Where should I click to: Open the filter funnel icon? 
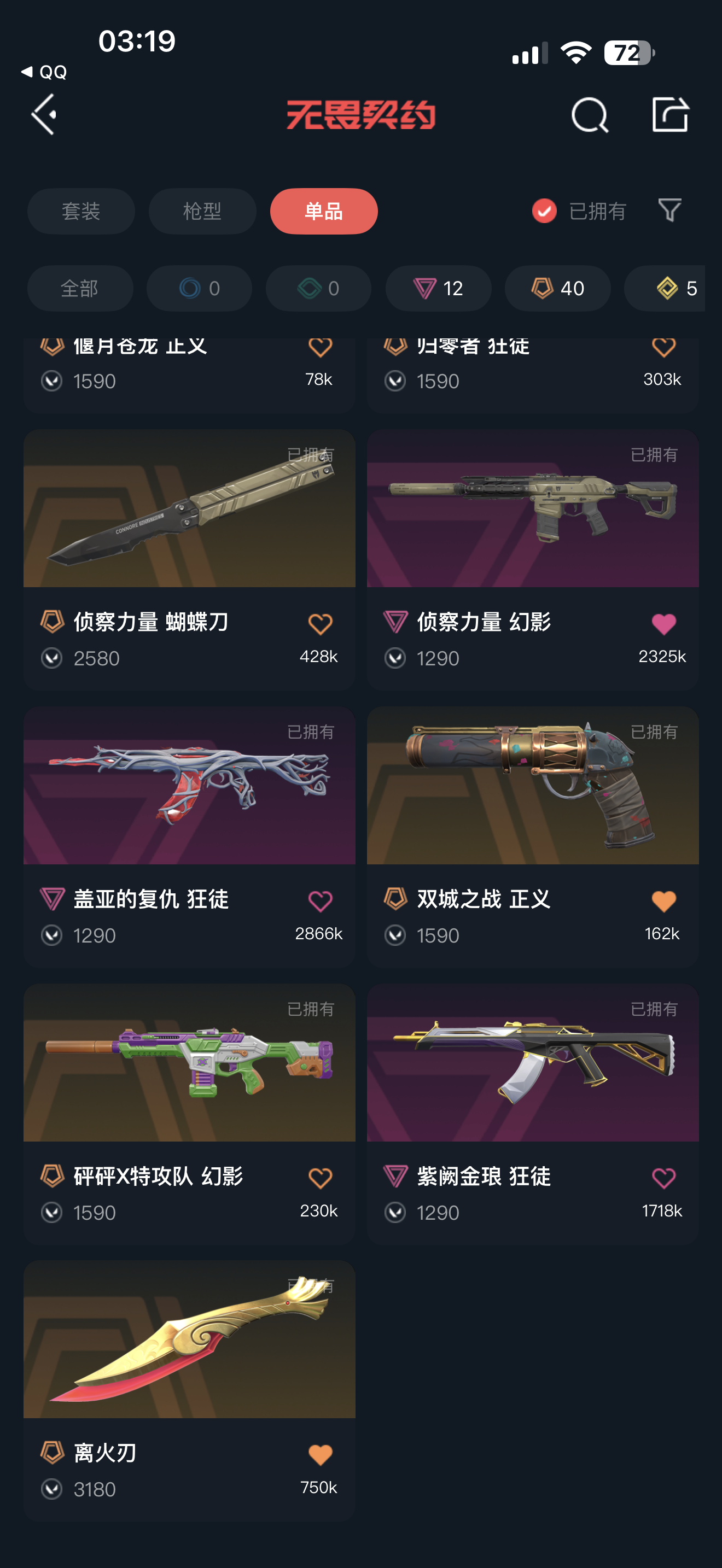click(x=669, y=210)
